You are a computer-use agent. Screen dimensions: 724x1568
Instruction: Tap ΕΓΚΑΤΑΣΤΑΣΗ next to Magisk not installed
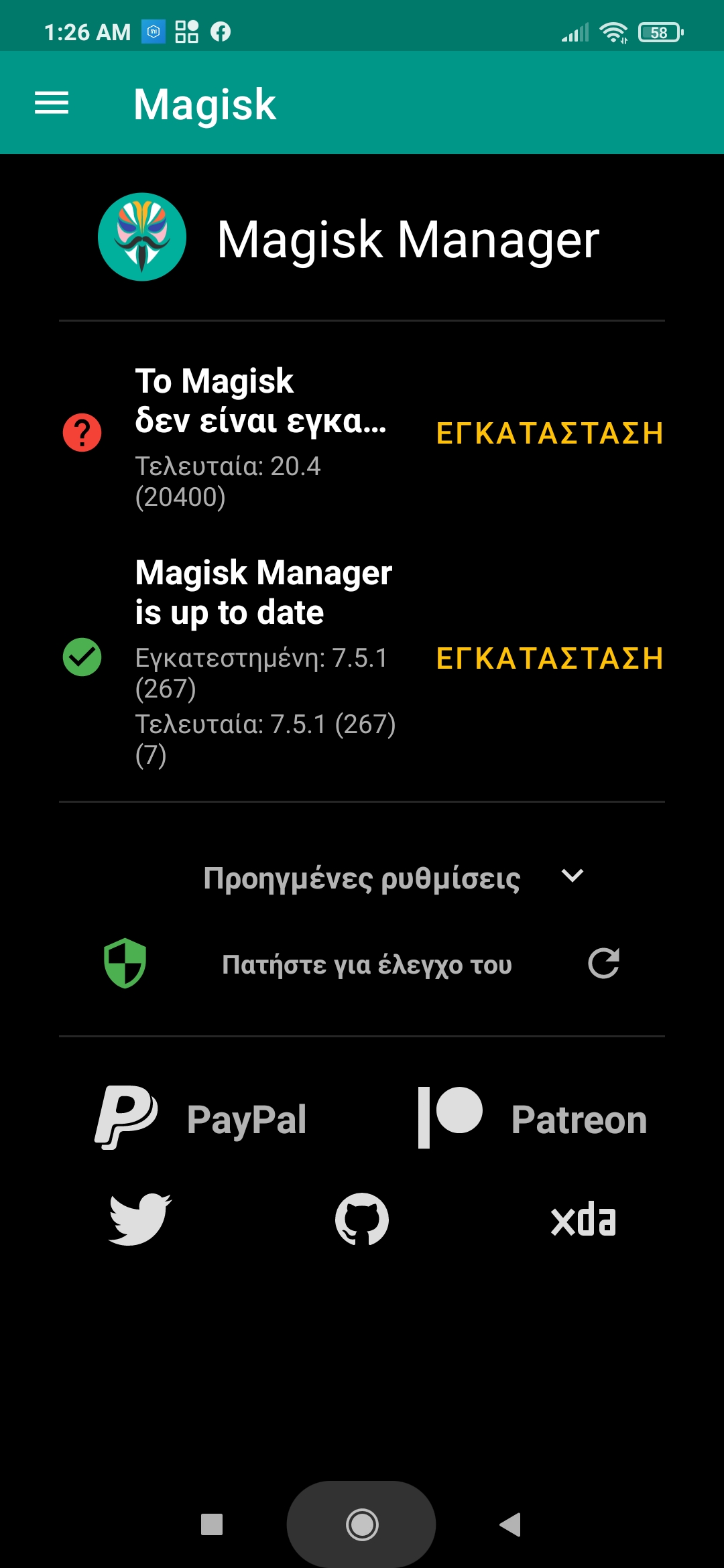pyautogui.click(x=550, y=434)
